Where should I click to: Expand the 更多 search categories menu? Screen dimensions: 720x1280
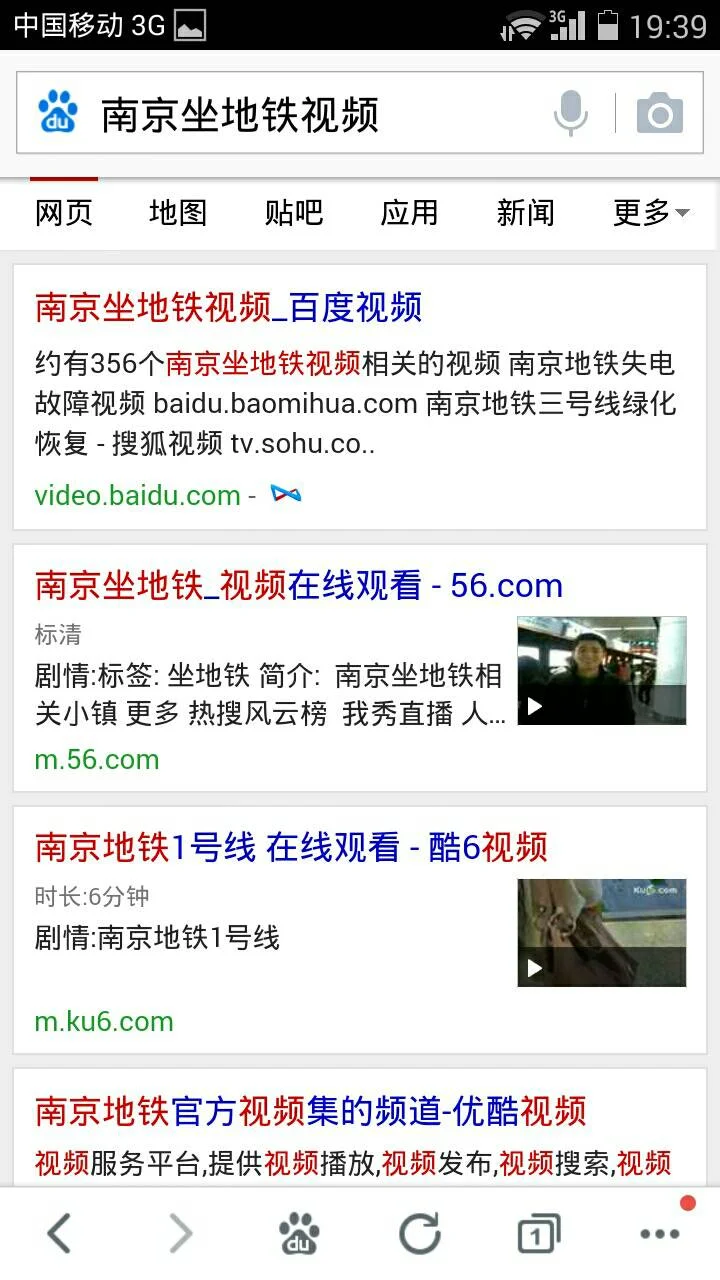point(645,213)
